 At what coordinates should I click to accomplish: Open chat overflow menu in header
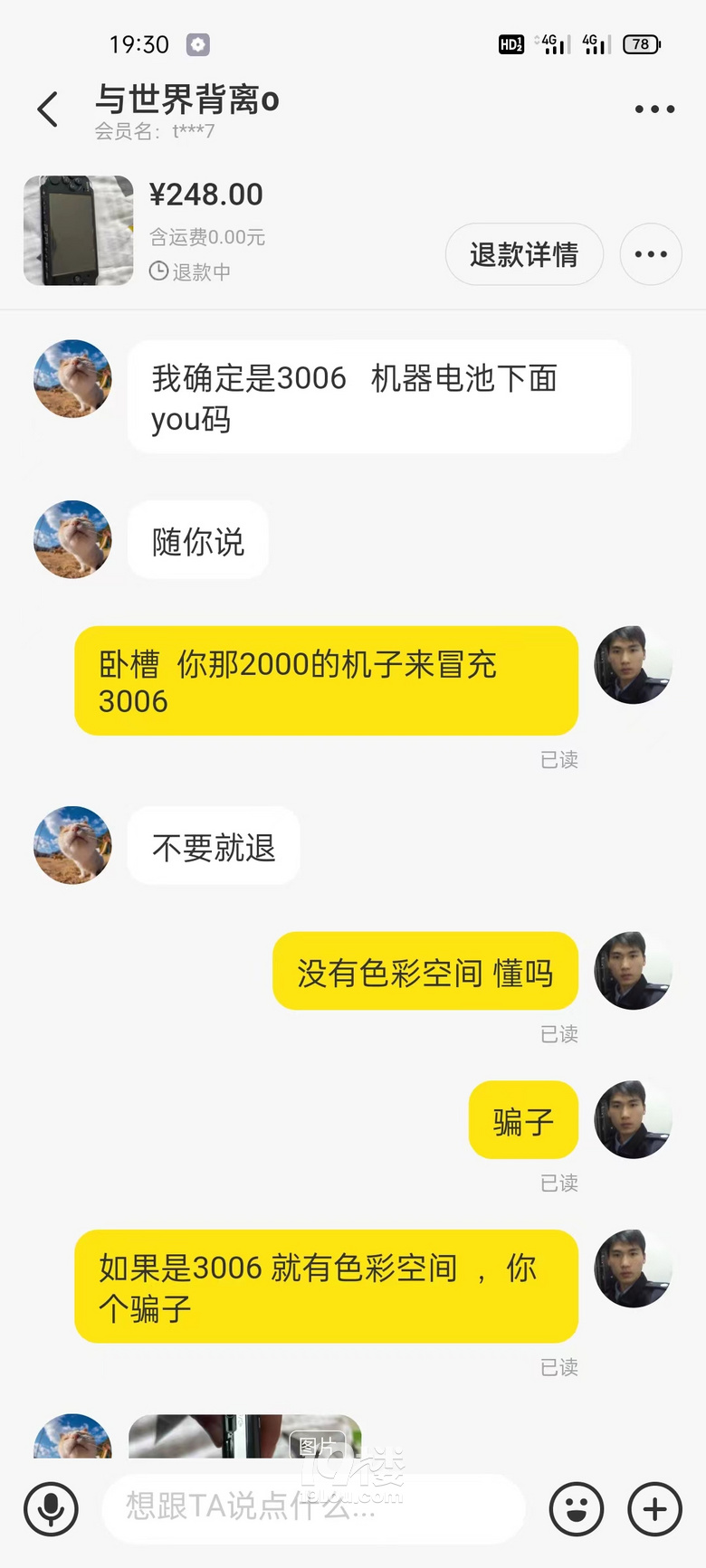[x=654, y=109]
